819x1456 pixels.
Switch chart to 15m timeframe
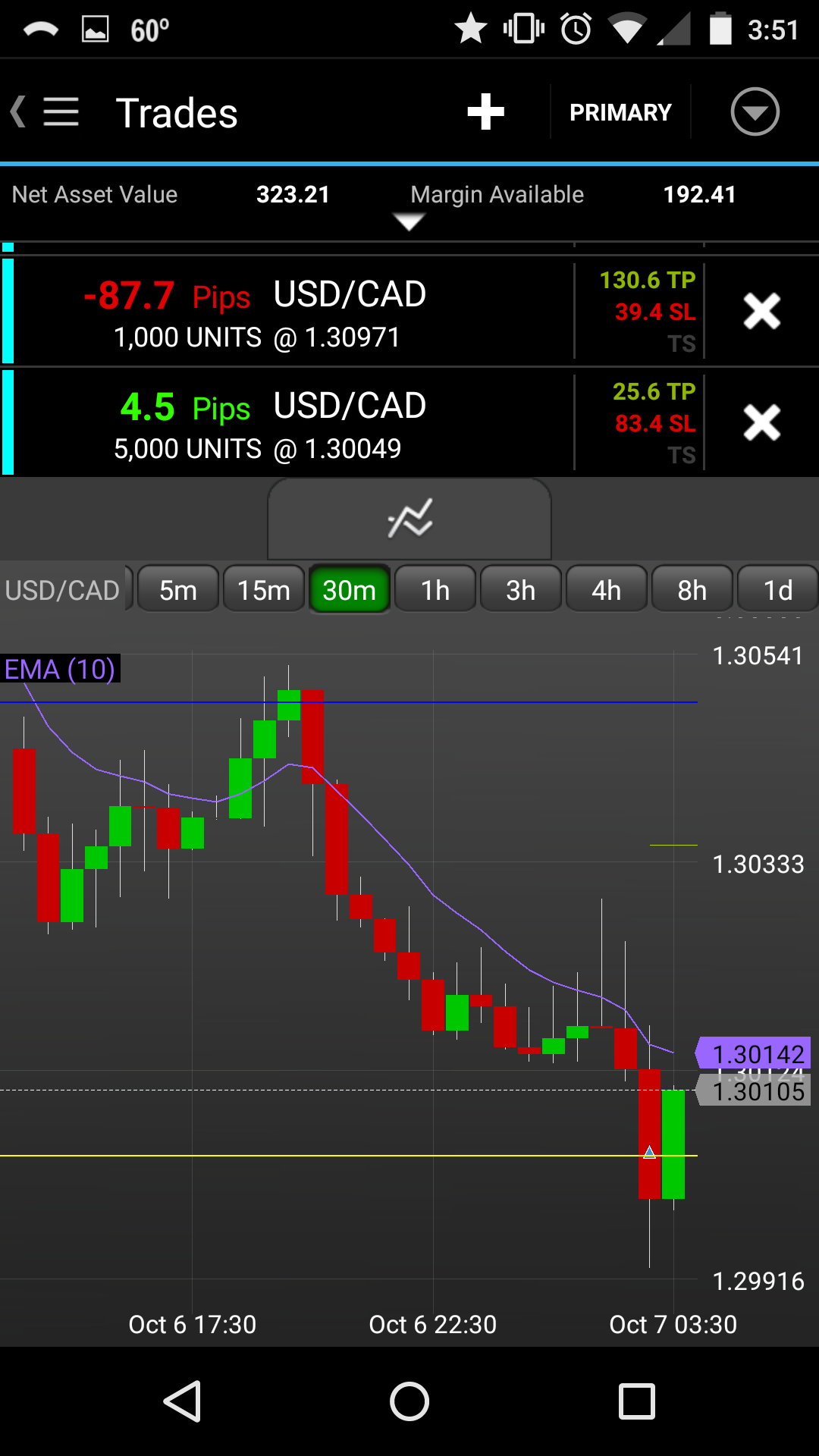263,590
